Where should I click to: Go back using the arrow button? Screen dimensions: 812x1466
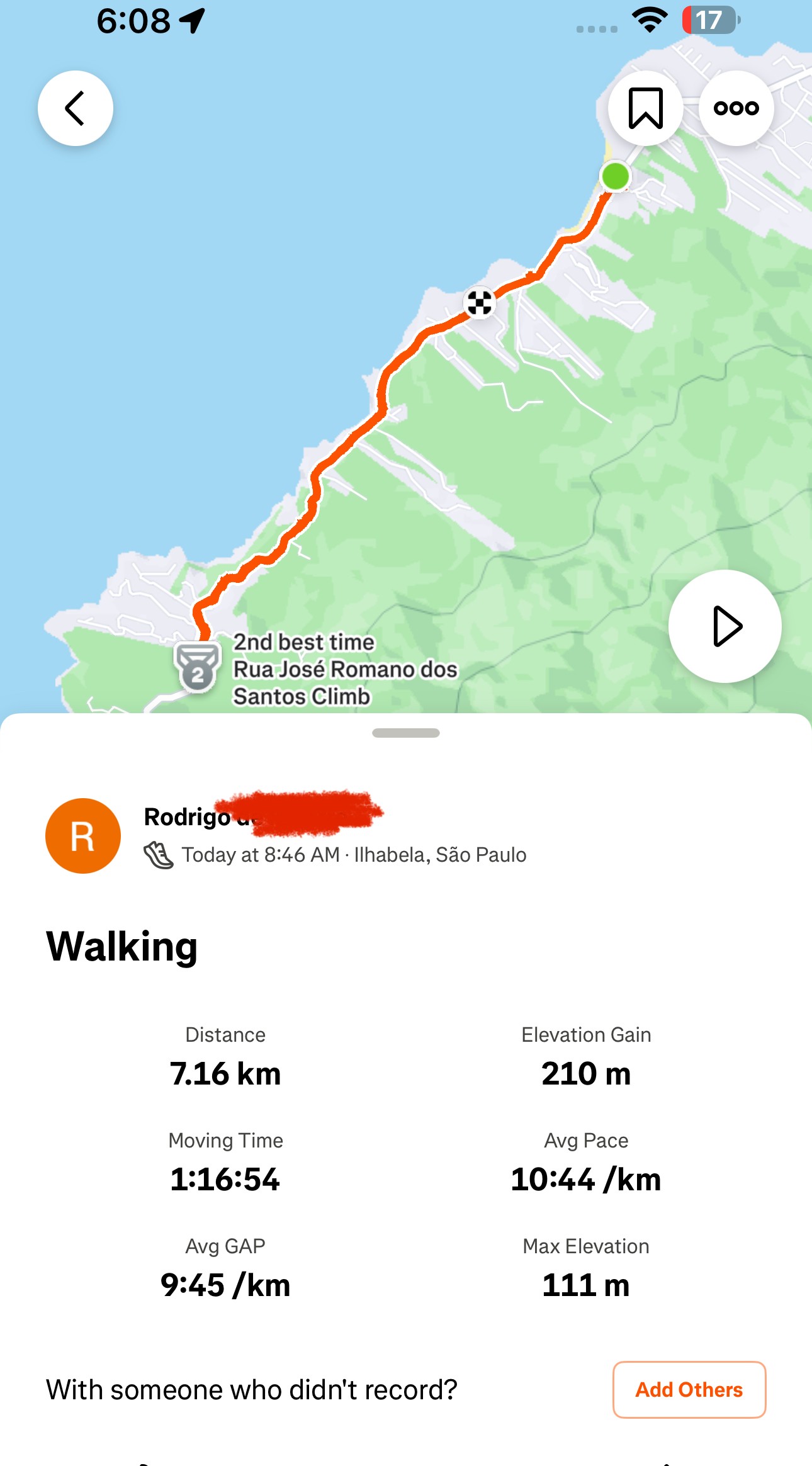tap(76, 108)
